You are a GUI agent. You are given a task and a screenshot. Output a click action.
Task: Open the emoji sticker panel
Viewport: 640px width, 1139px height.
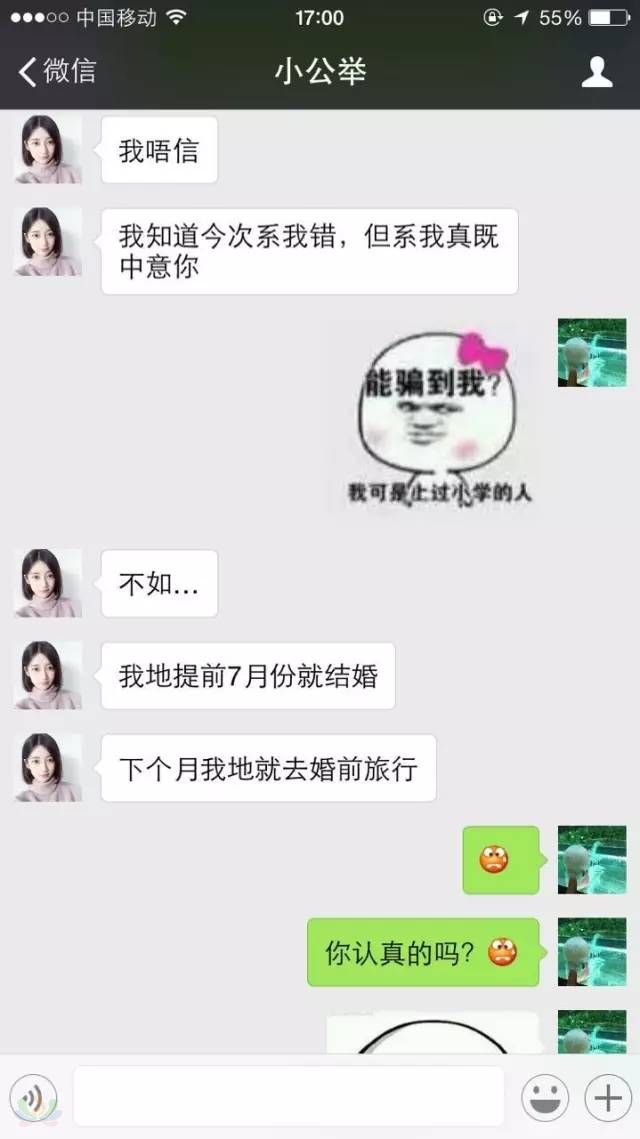(545, 1098)
